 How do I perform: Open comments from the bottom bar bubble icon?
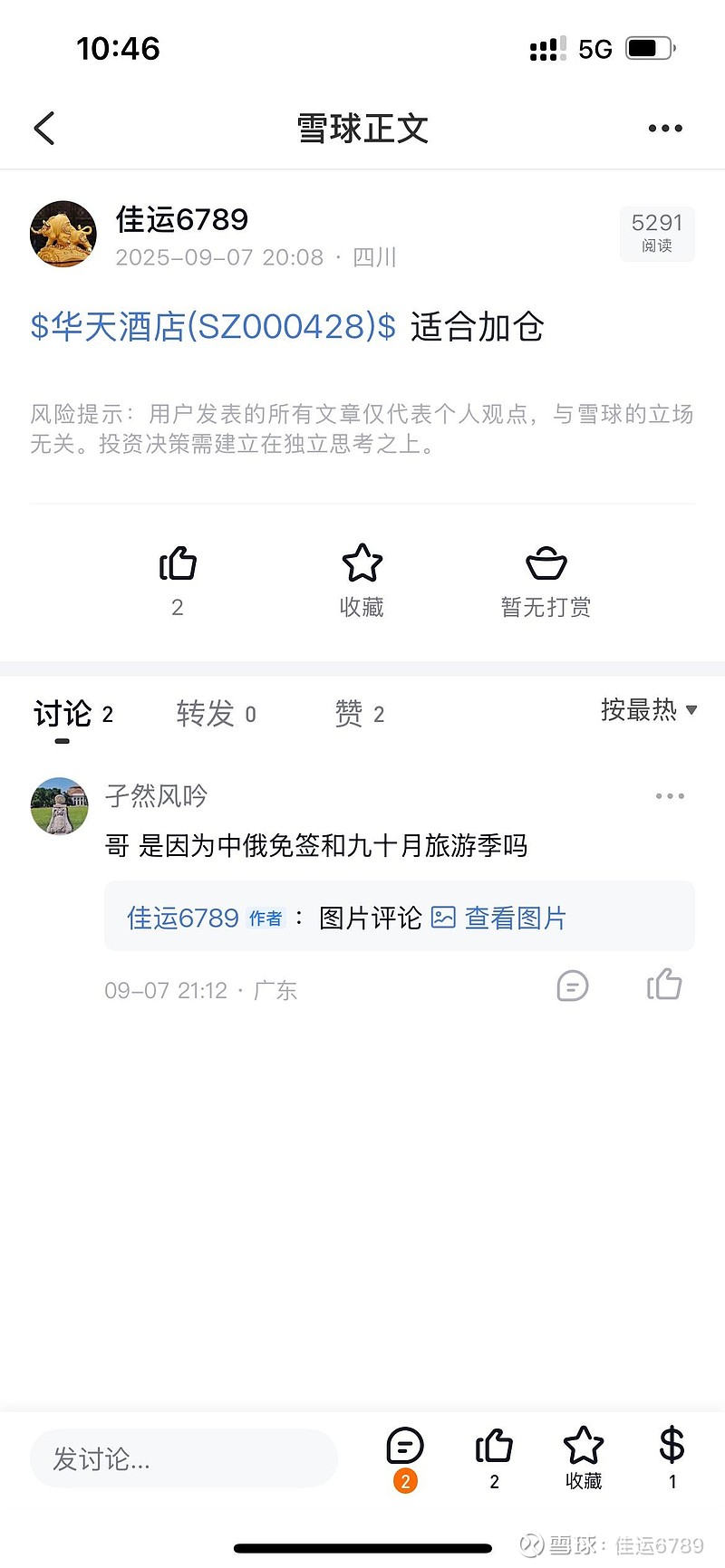(x=404, y=1448)
